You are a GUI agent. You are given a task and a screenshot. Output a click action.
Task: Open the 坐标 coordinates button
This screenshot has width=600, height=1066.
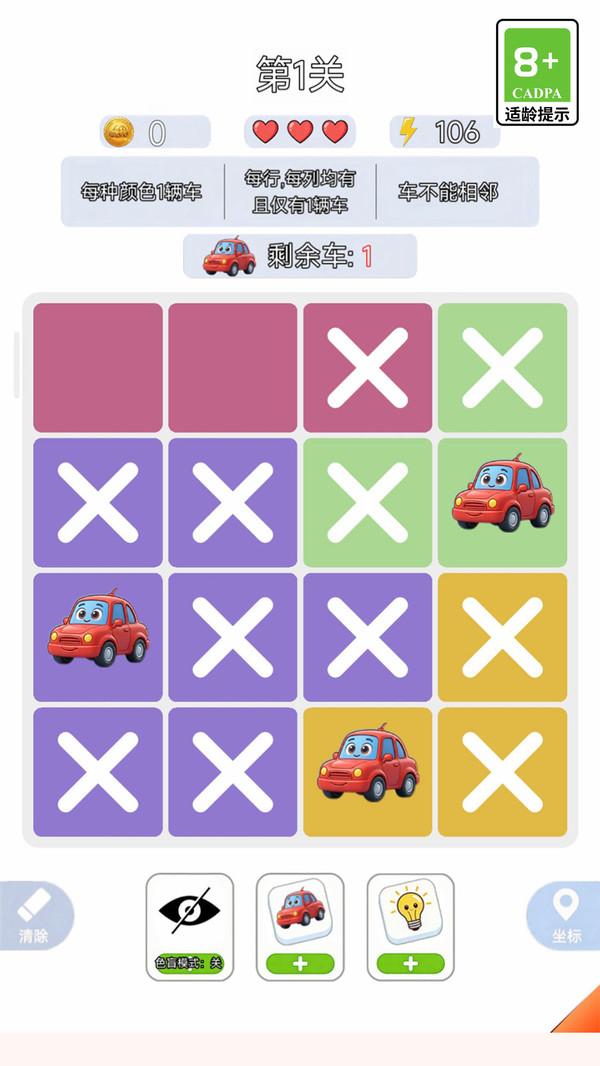(x=565, y=915)
